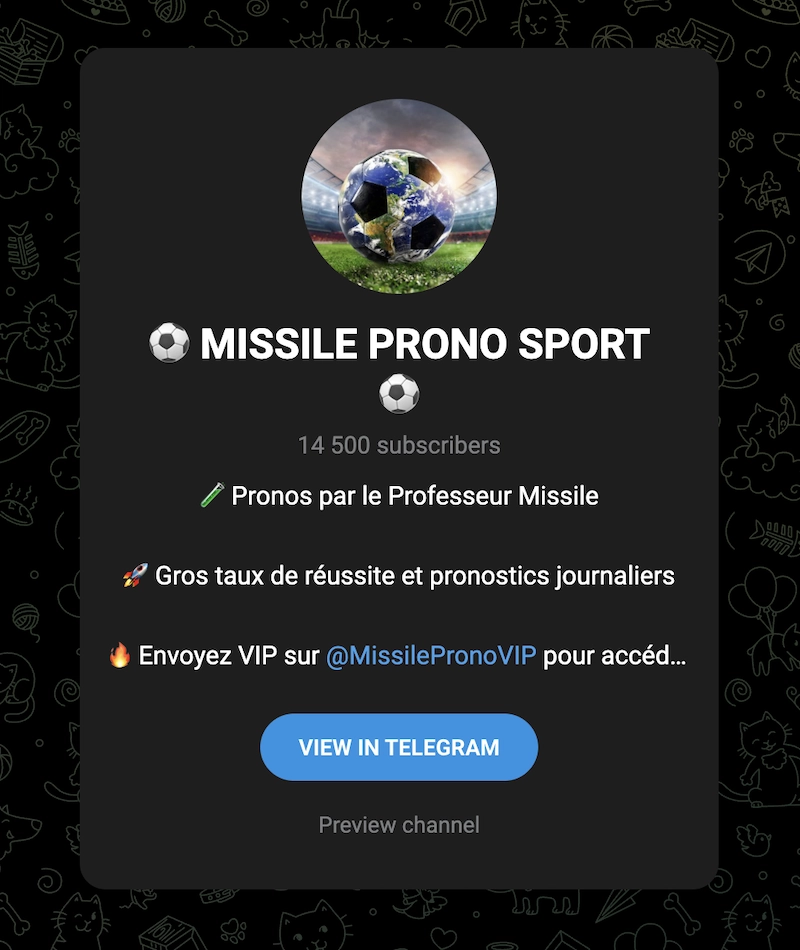The height and width of the screenshot is (950, 800).
Task: Open the @MissilePronoVIP link
Action: tap(432, 655)
